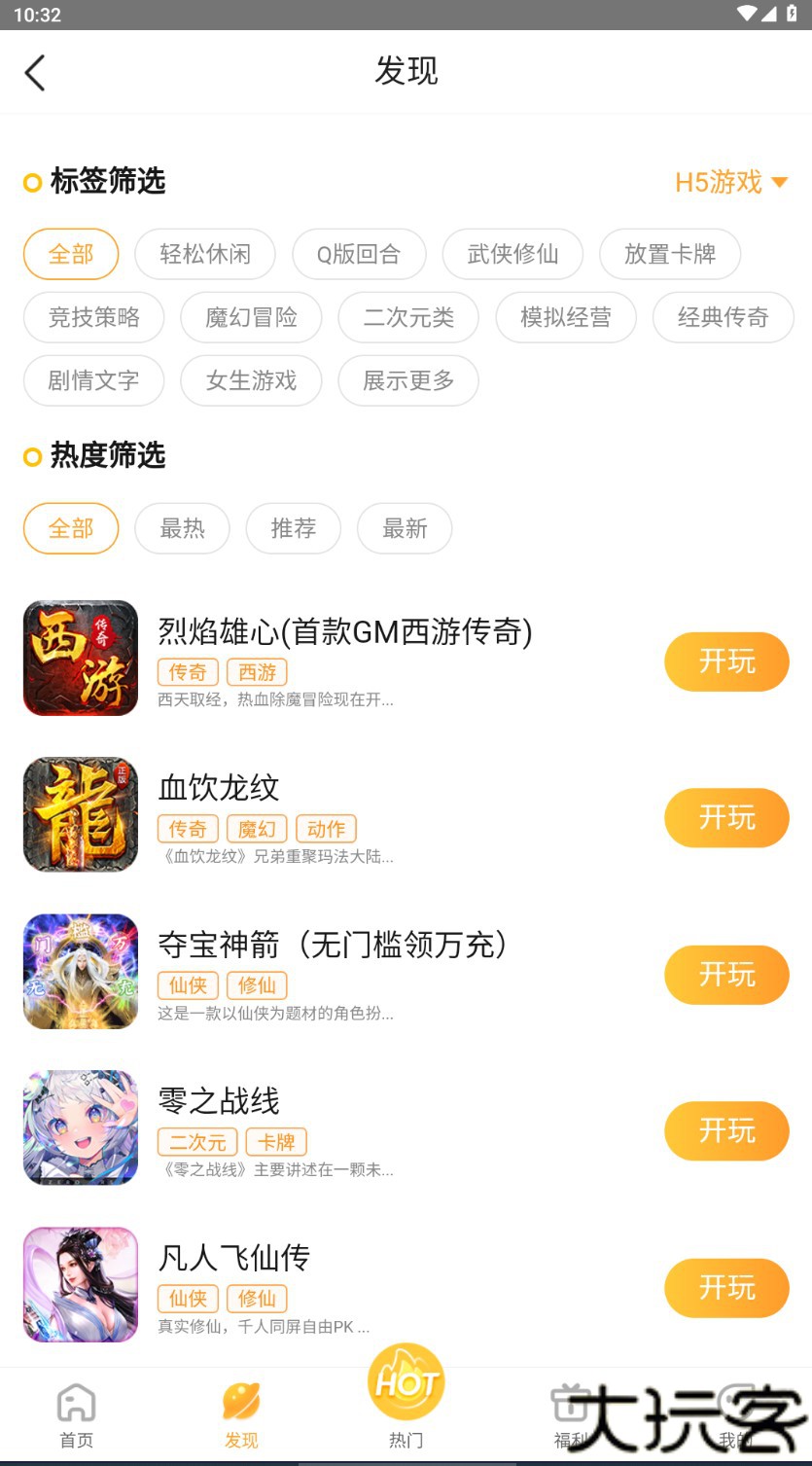Open the H5游戏 dropdown menu

[x=731, y=182]
